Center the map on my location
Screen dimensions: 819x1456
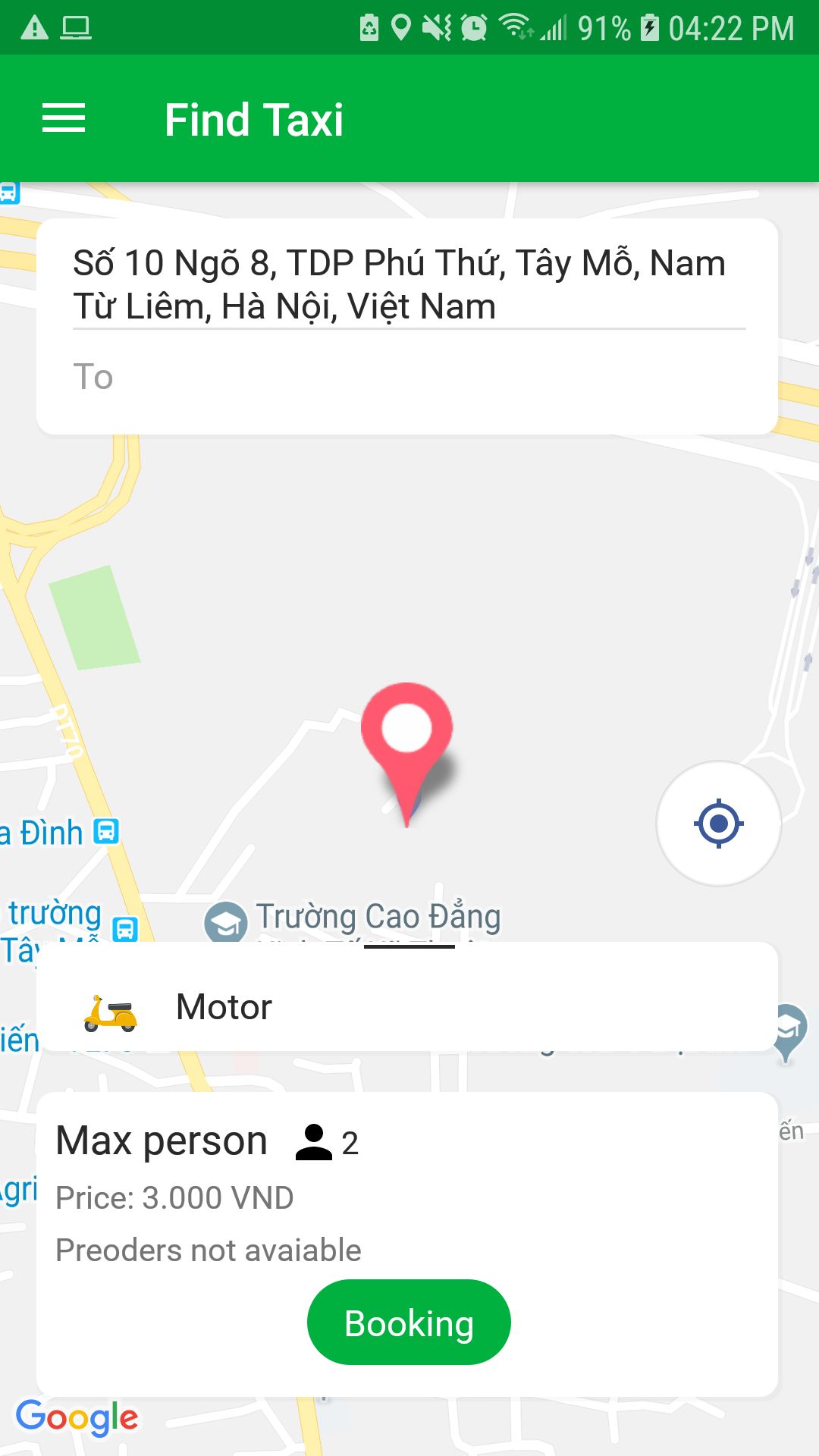click(718, 824)
